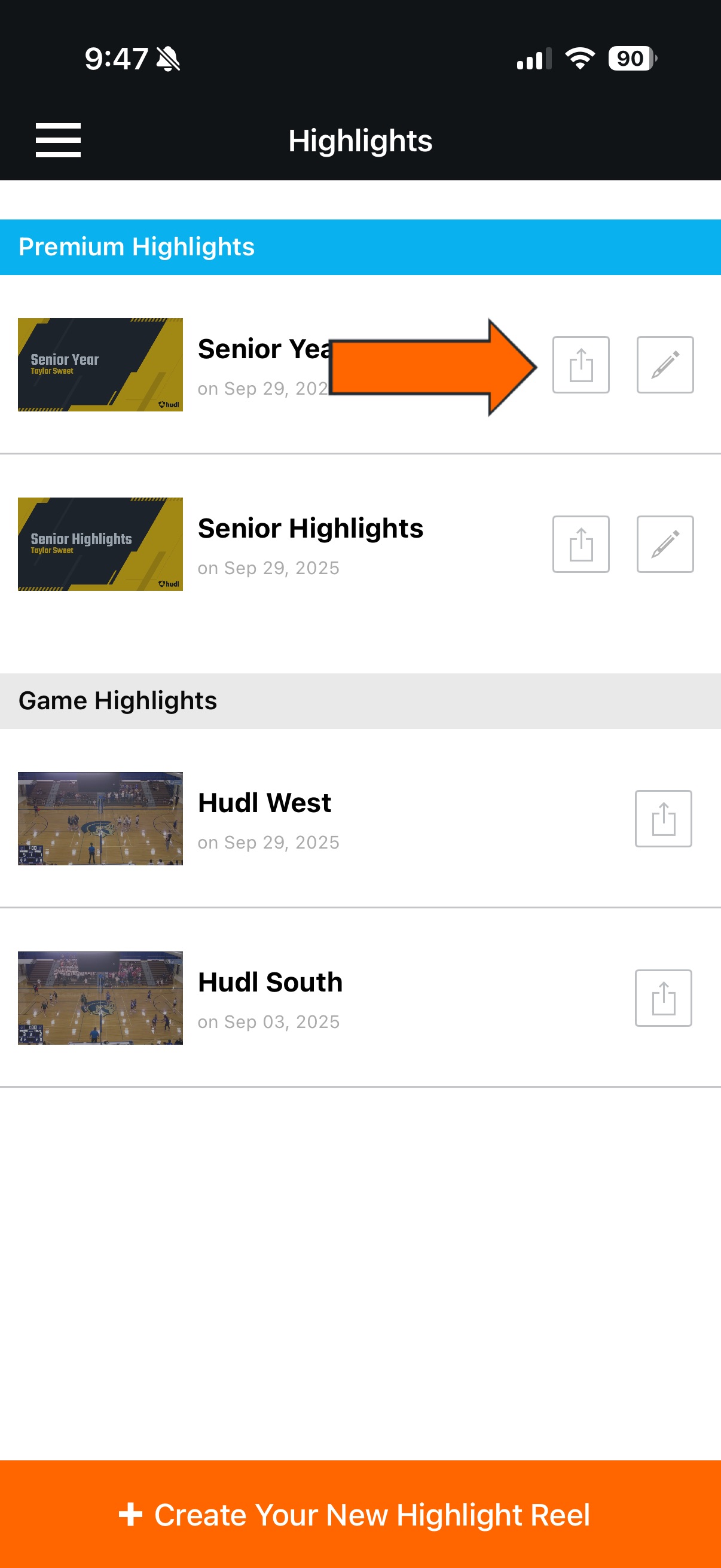
Task: Open the Senior Highlights reel thumbnail
Action: [x=100, y=544]
